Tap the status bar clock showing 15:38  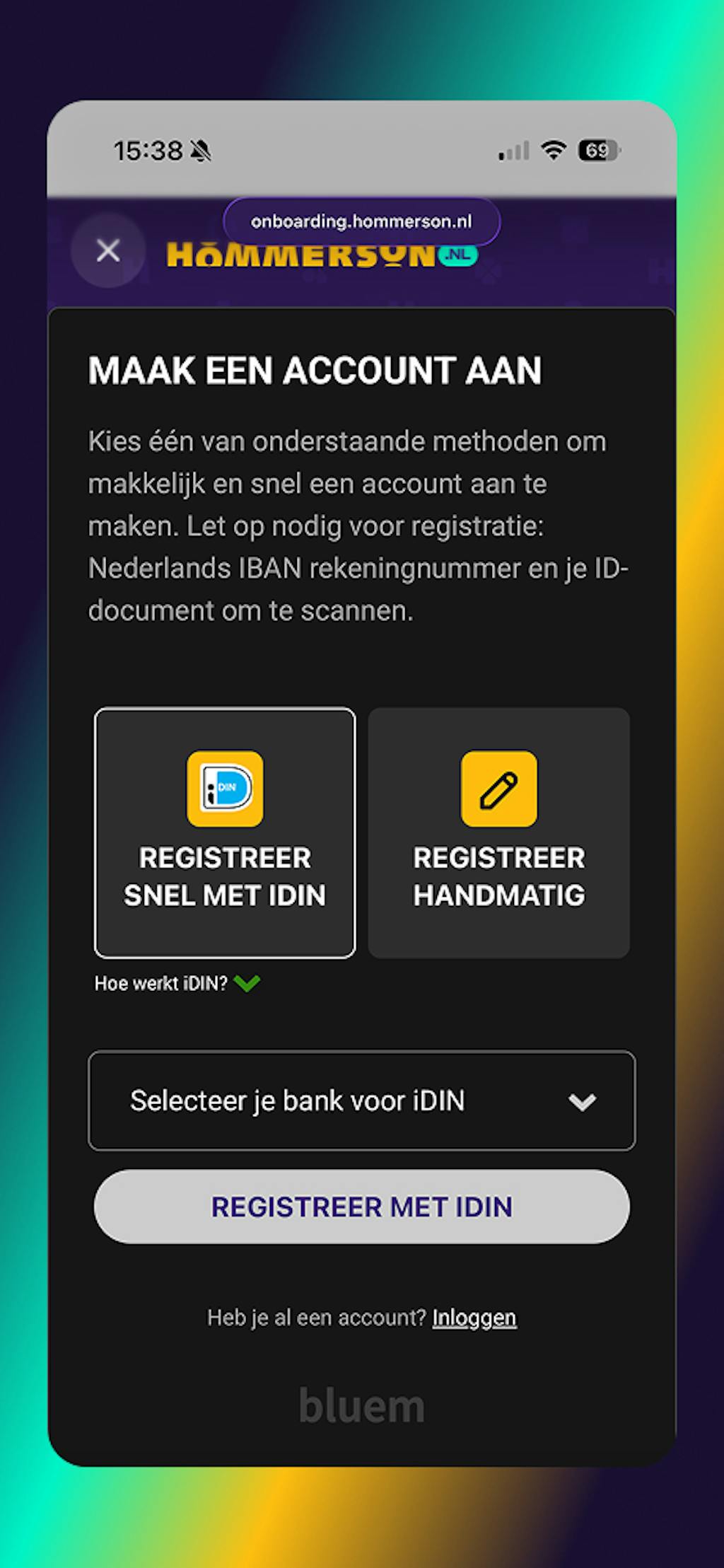pos(147,151)
